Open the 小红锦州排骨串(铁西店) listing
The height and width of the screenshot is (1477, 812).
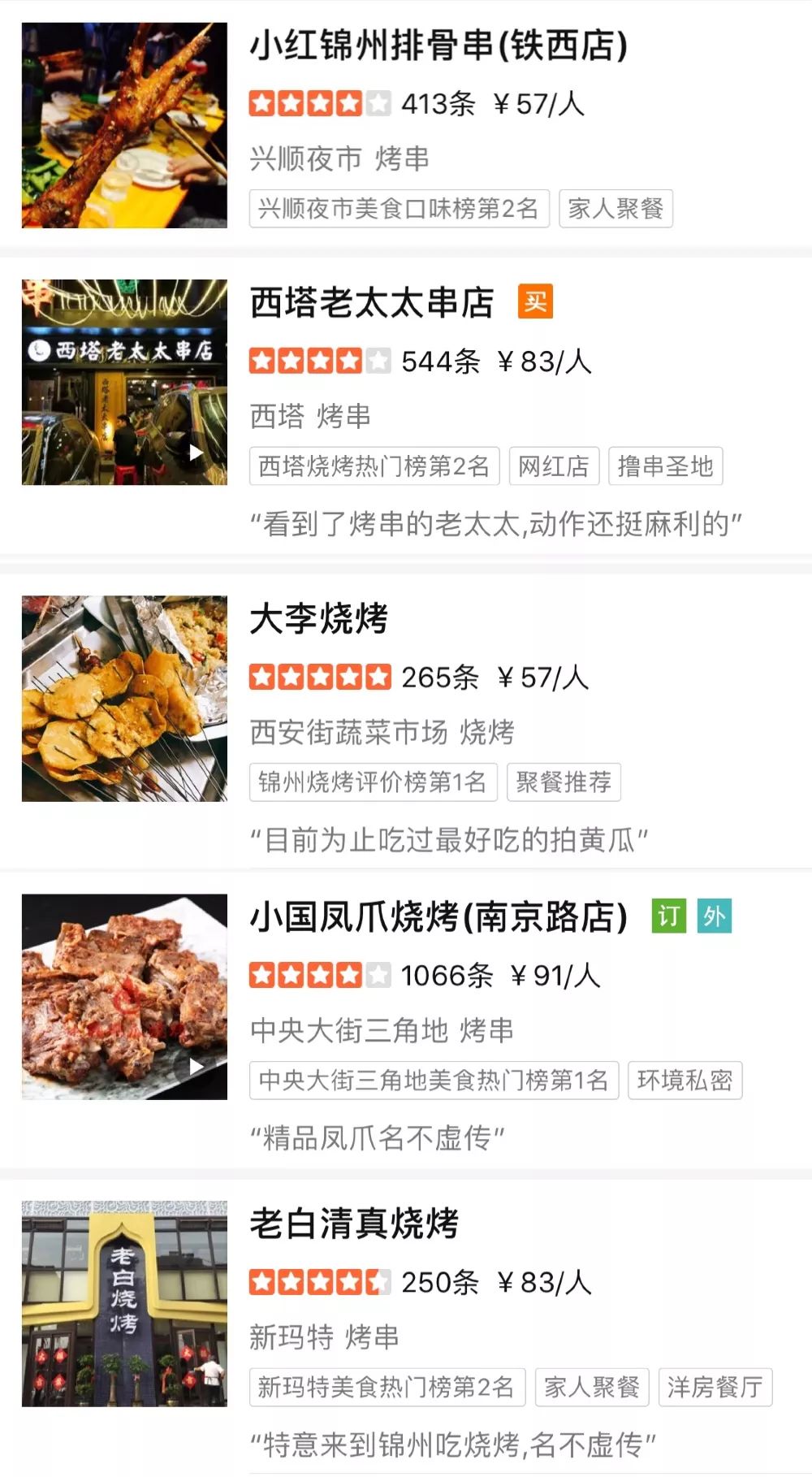438,45
